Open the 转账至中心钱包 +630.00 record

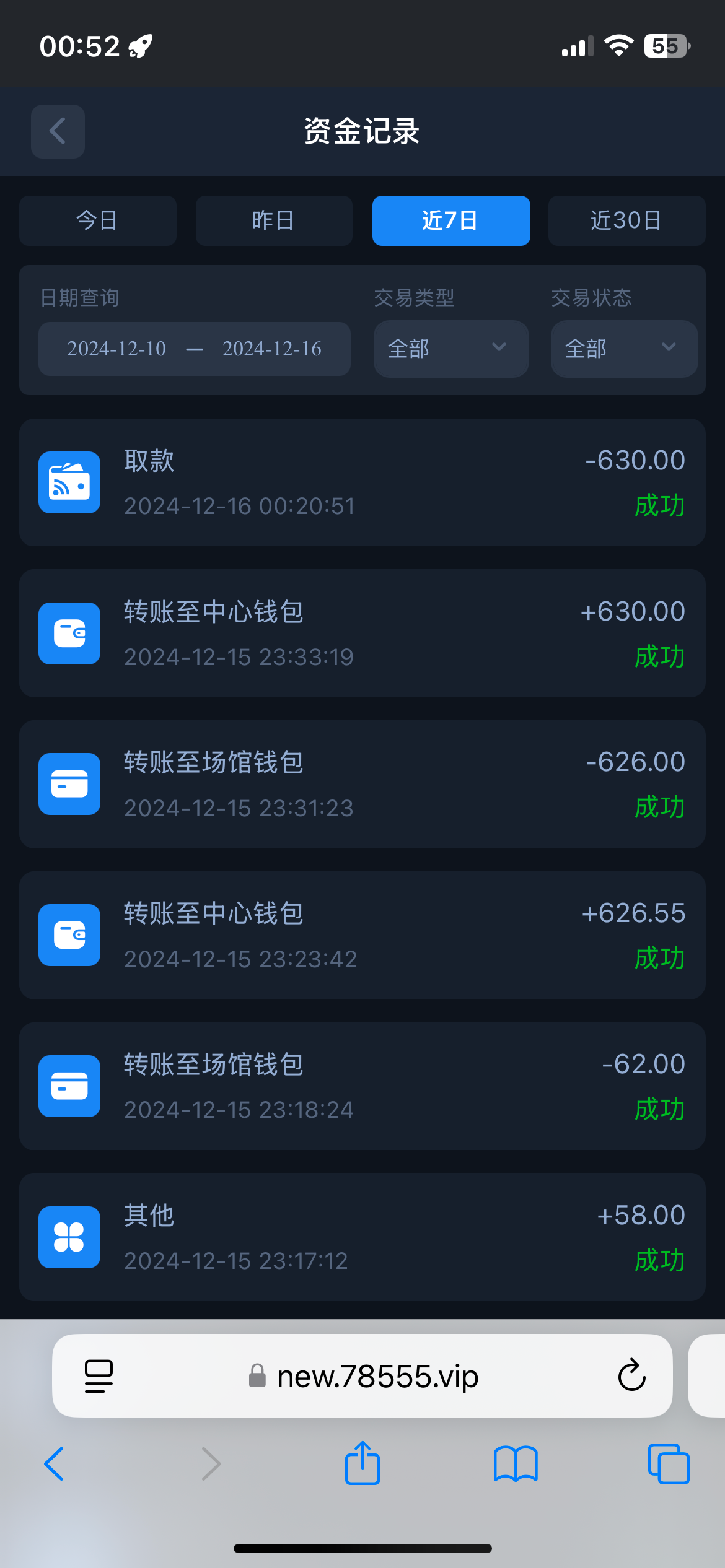[x=362, y=634]
